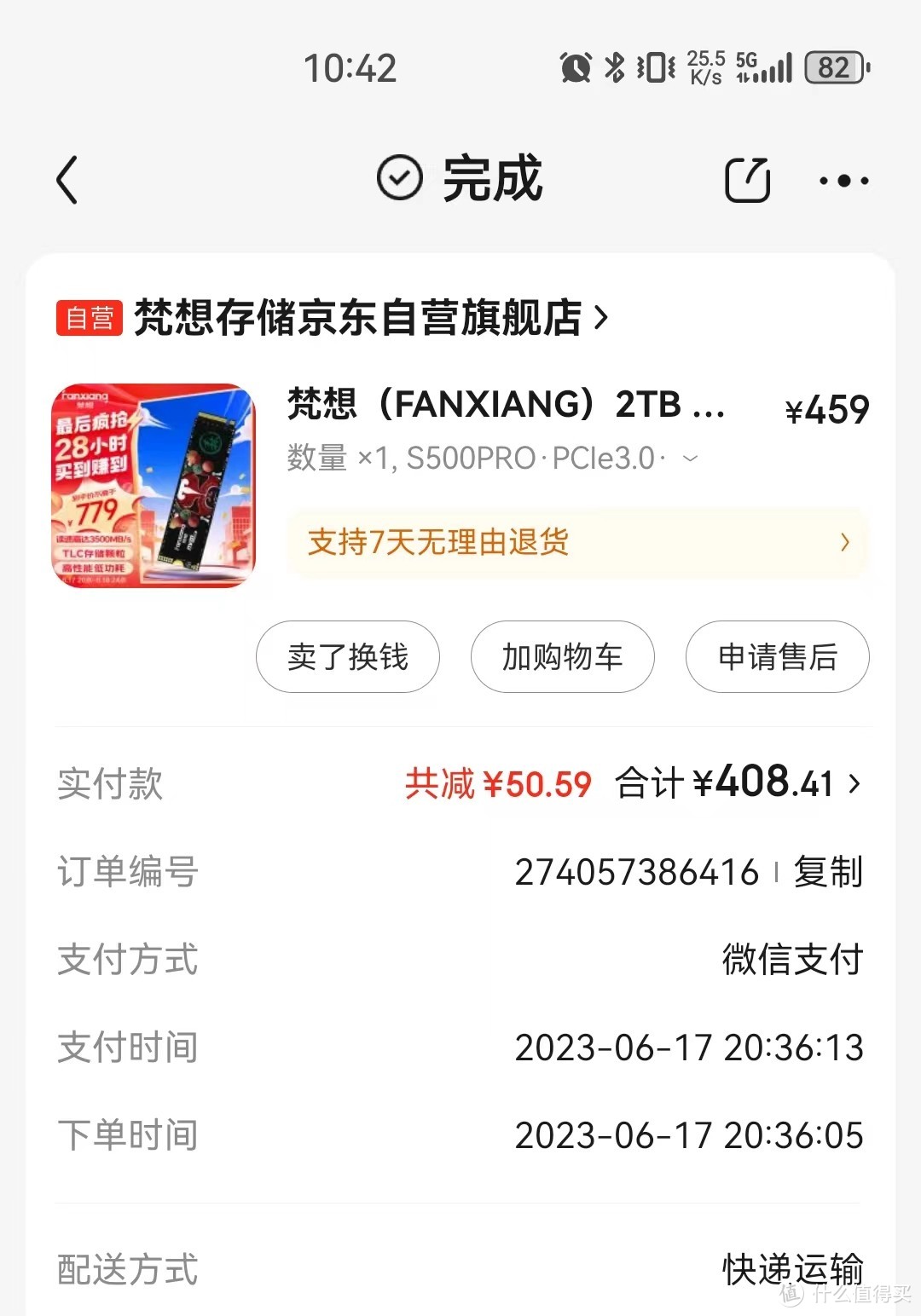The image size is (921, 1316).
Task: Tap 申请售后 to request after-sales service
Action: click(777, 657)
